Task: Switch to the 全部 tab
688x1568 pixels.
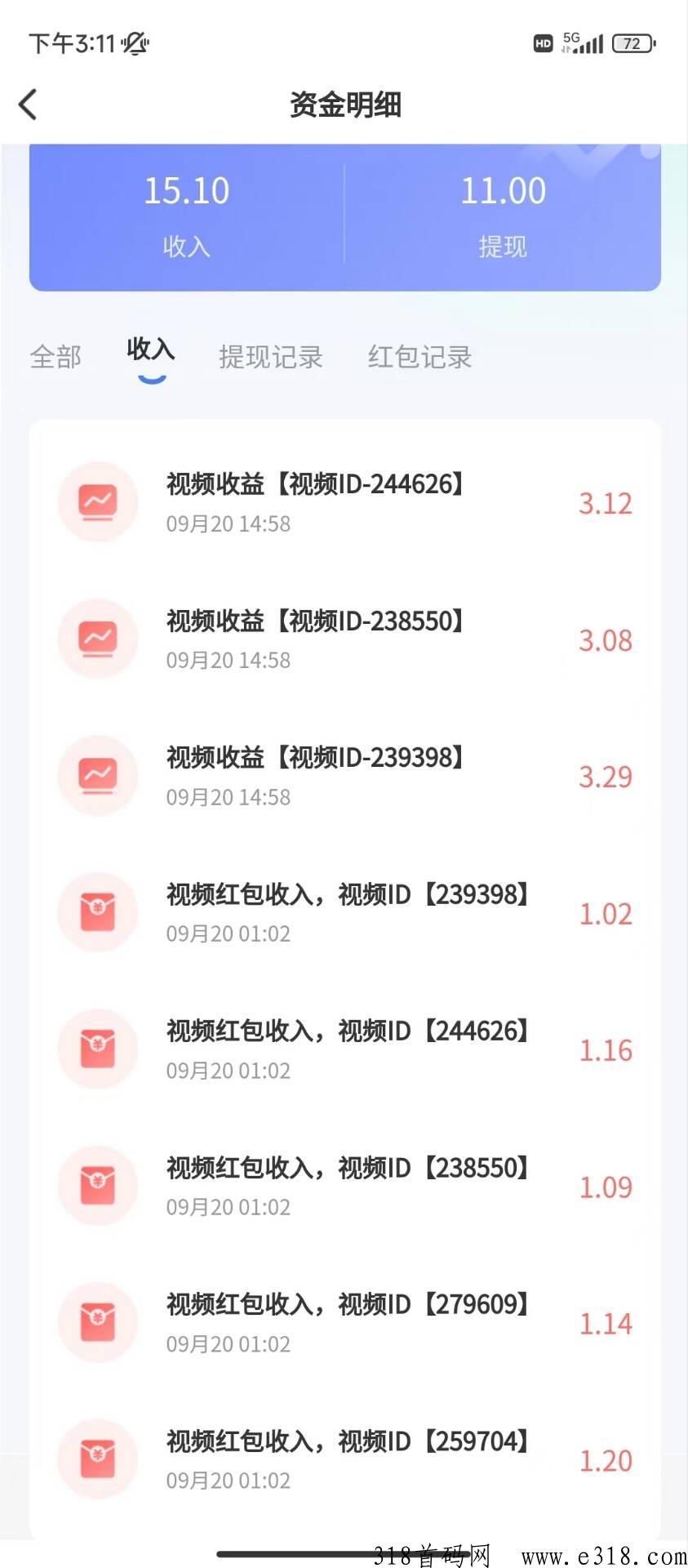Action: tap(55, 357)
